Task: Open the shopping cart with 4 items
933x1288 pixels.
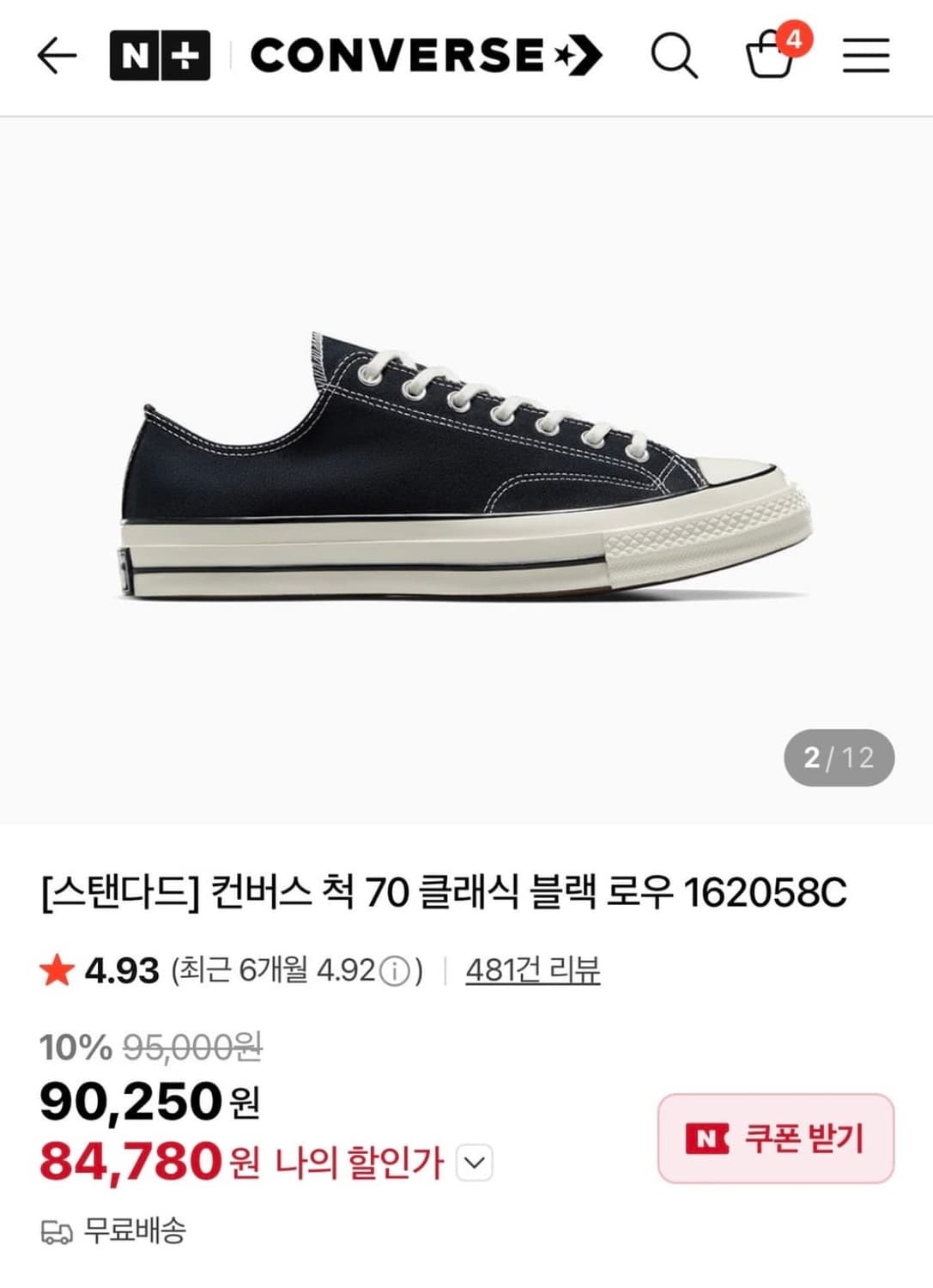Action: coord(769,58)
